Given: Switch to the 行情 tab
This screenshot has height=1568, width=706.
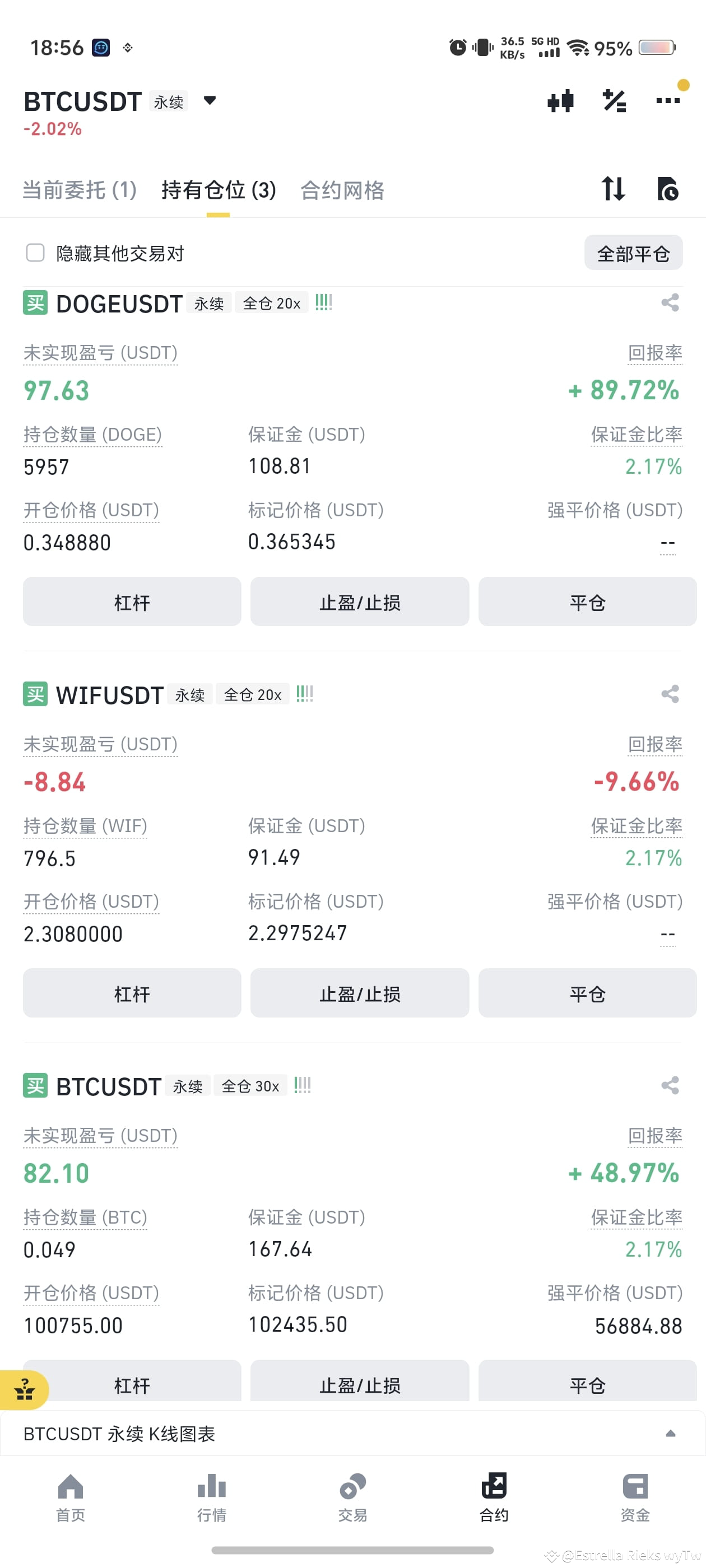Looking at the screenshot, I should (211, 1497).
